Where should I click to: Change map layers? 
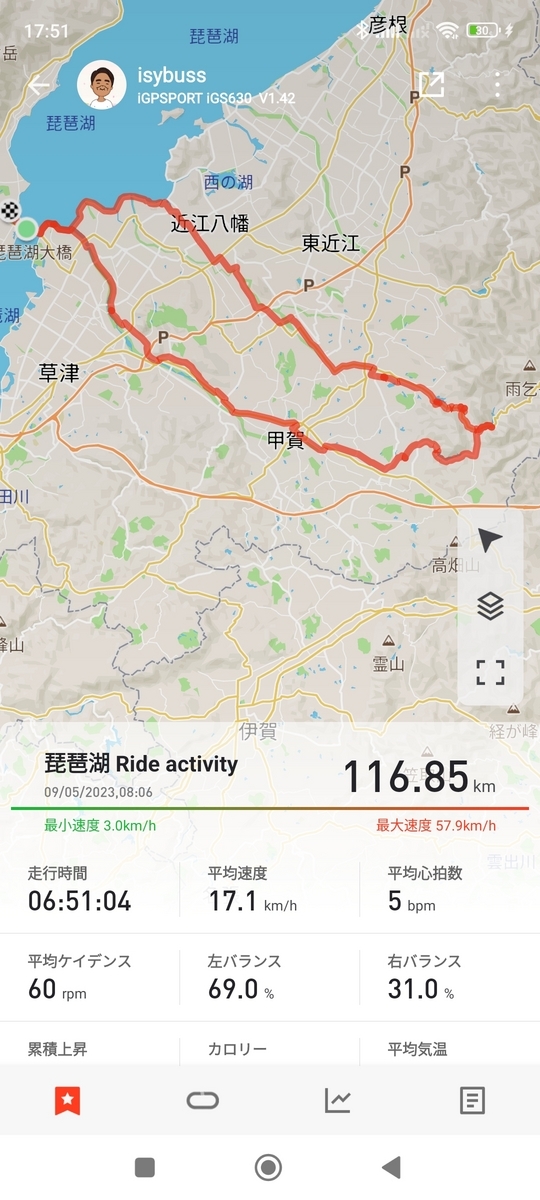tap(490, 606)
